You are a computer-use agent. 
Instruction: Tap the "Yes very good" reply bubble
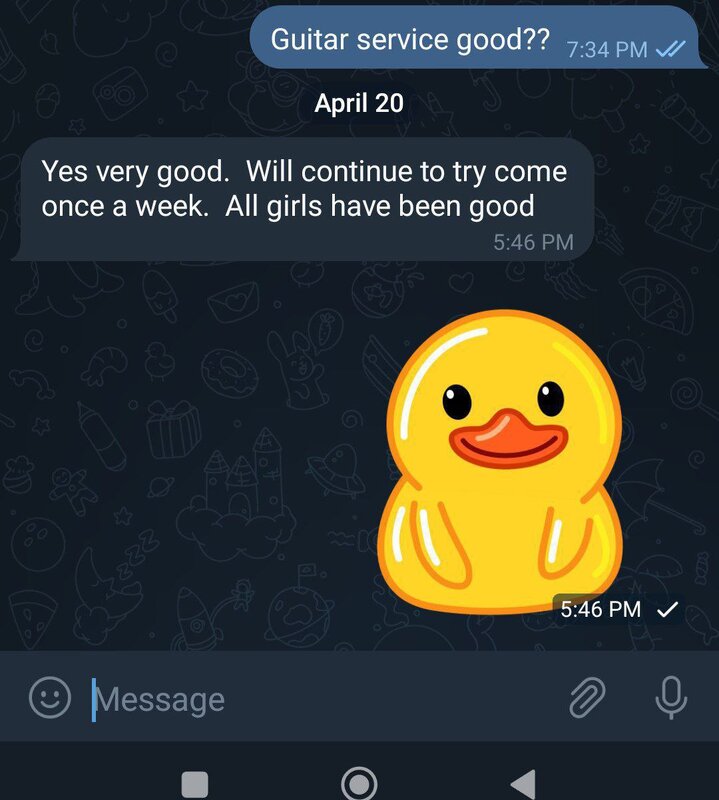tap(305, 199)
